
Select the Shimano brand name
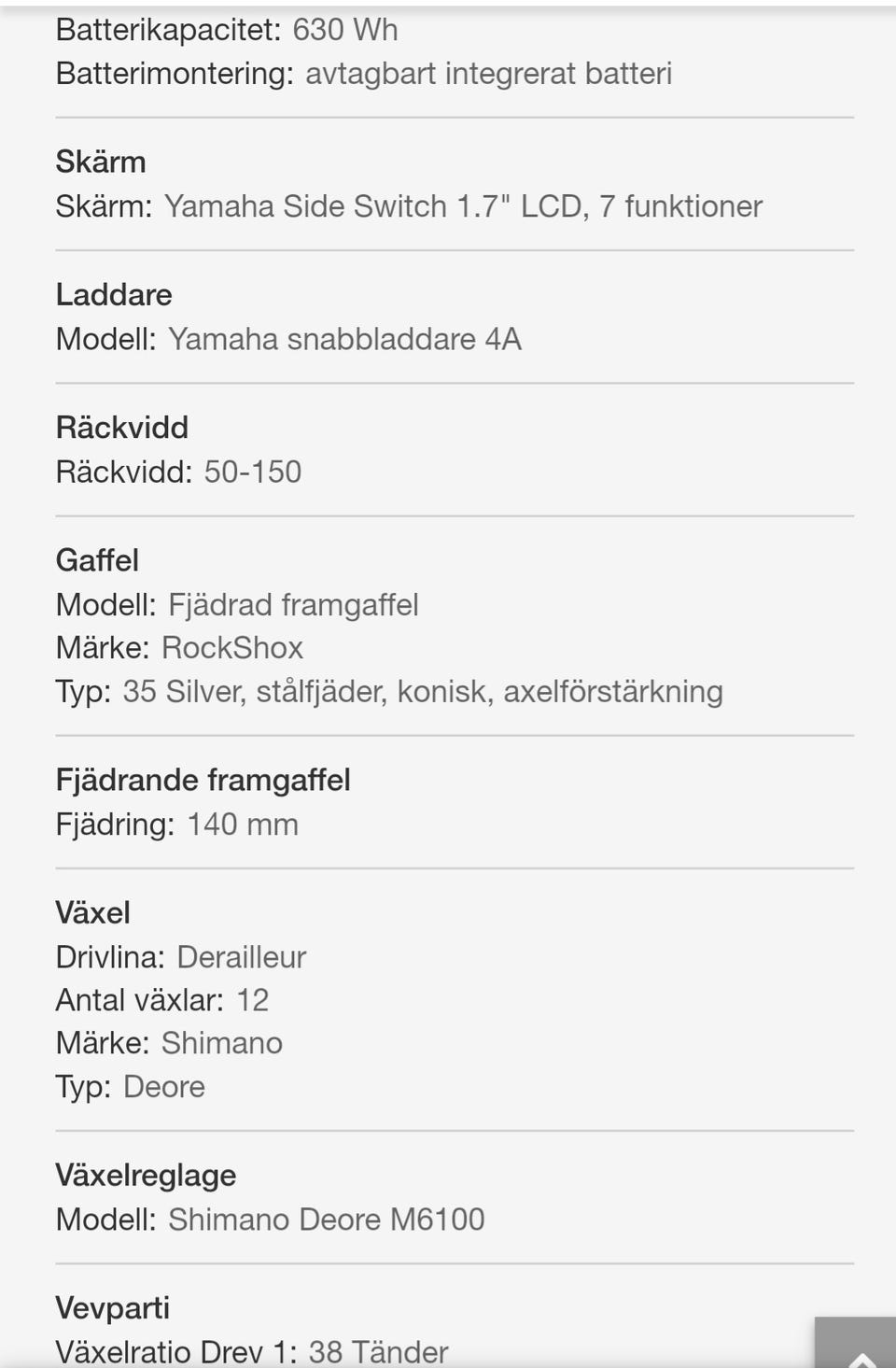(222, 1043)
